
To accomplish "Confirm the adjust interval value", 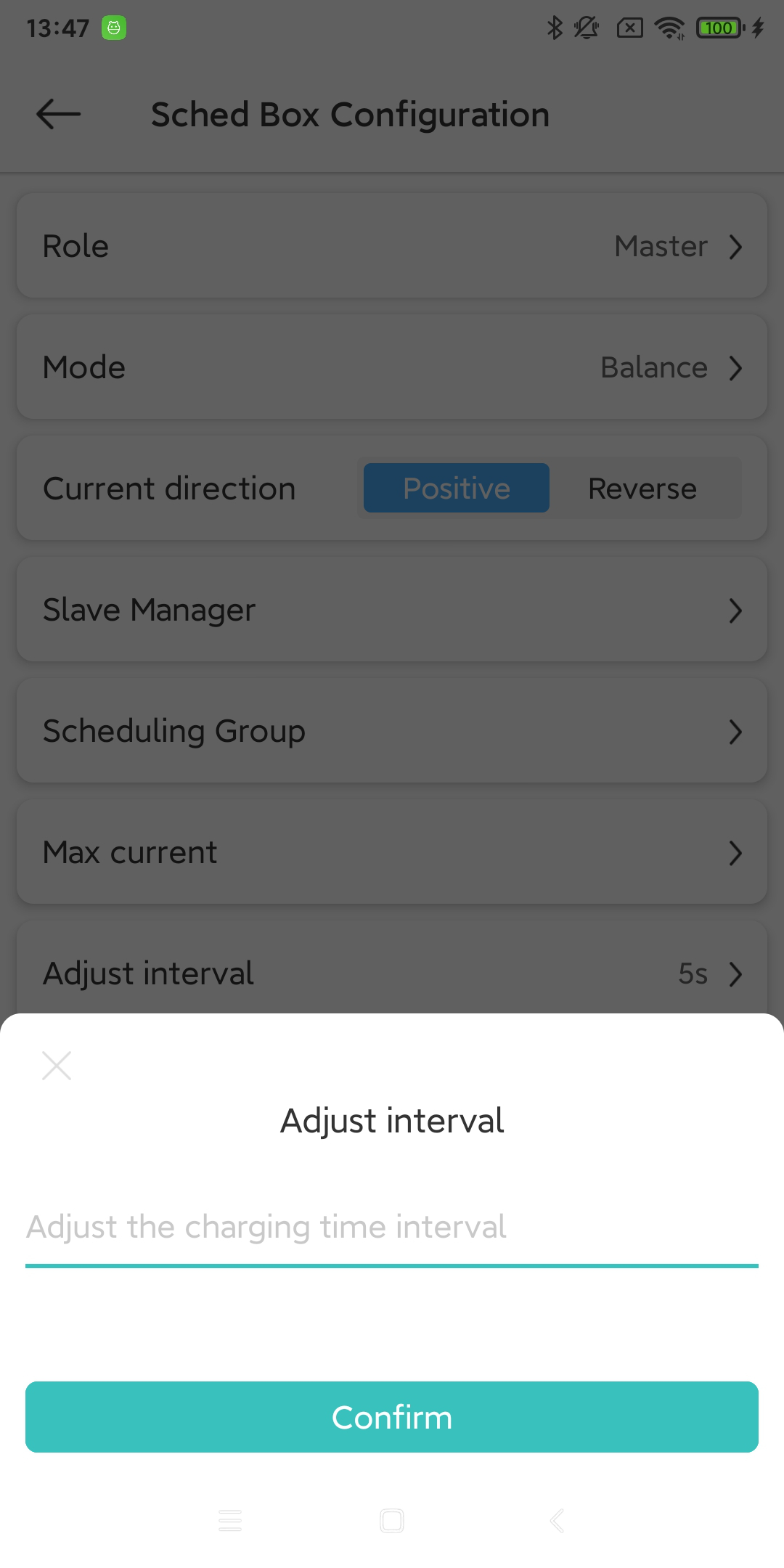I will [392, 1417].
